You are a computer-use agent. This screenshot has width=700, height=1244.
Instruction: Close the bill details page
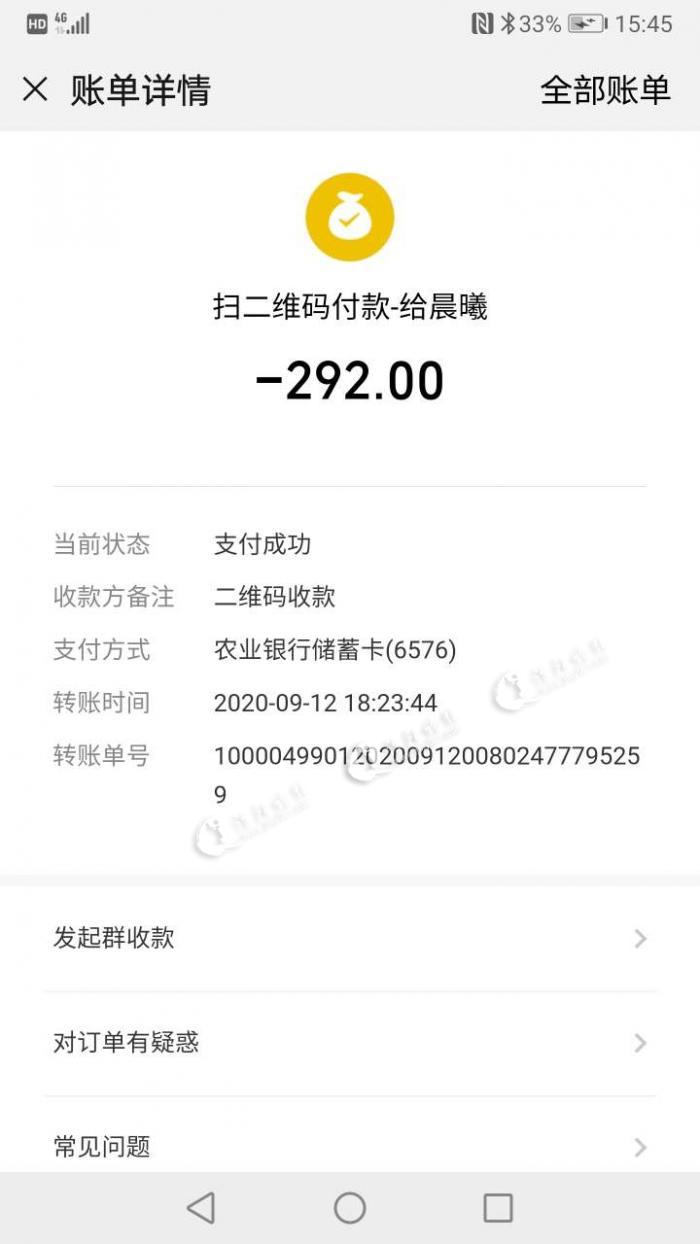coord(35,90)
